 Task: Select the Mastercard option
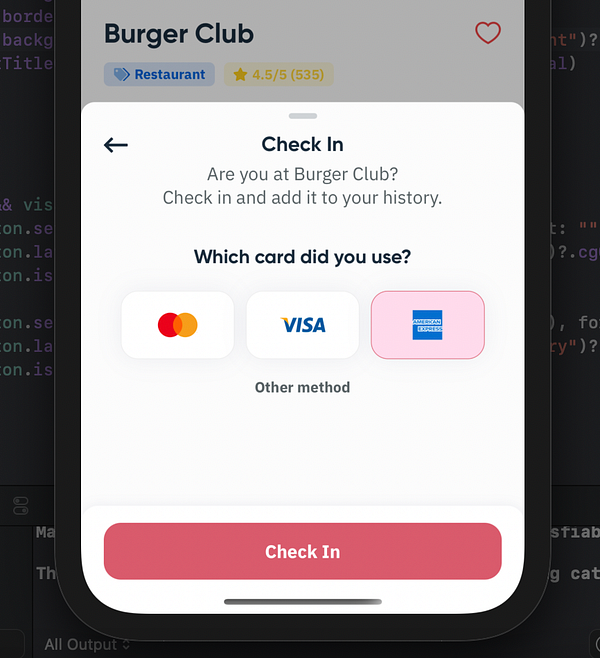tap(178, 325)
